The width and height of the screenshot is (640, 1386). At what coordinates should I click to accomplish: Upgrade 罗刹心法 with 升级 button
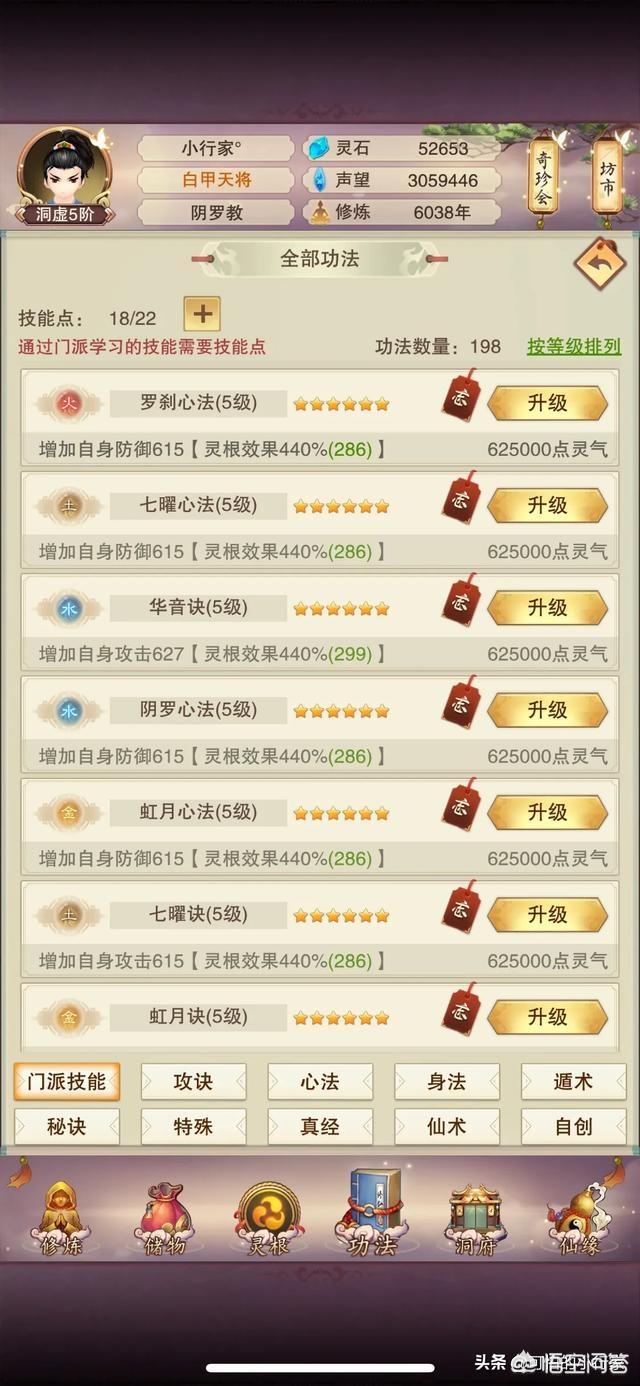[x=547, y=403]
